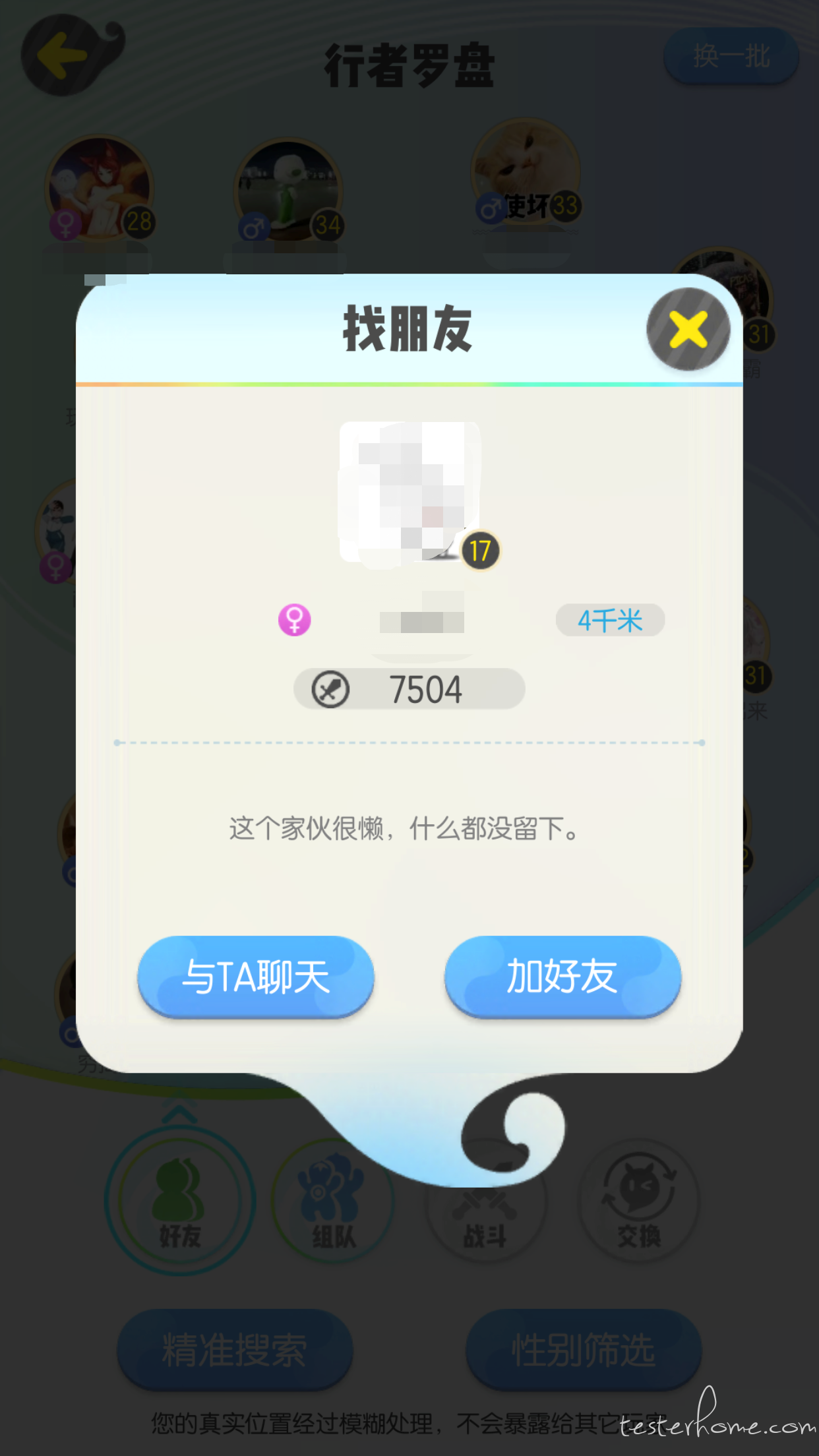
Task: Close the 找朋友 dialog
Action: point(688,329)
